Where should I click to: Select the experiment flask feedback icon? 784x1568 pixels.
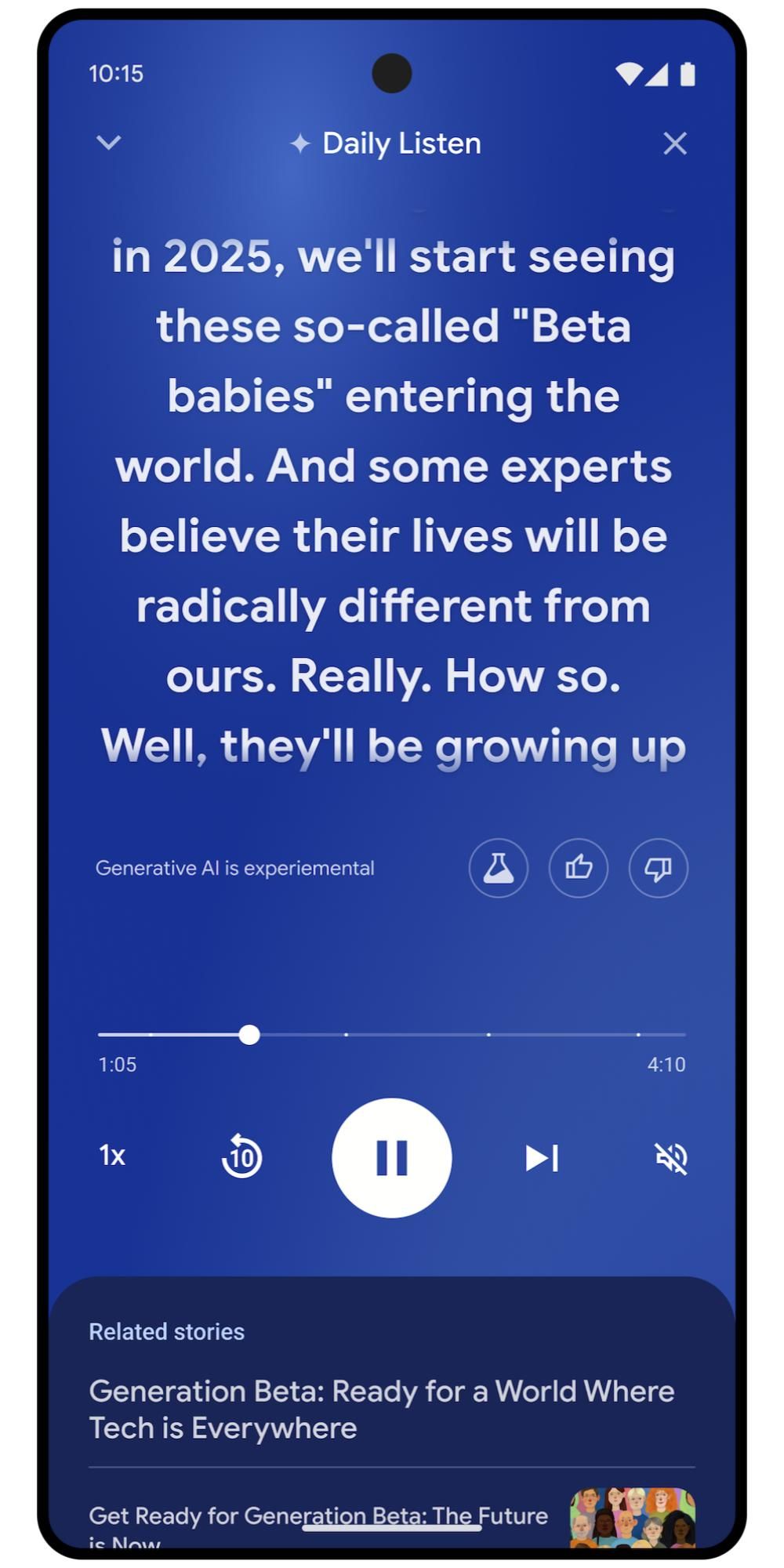(x=499, y=868)
